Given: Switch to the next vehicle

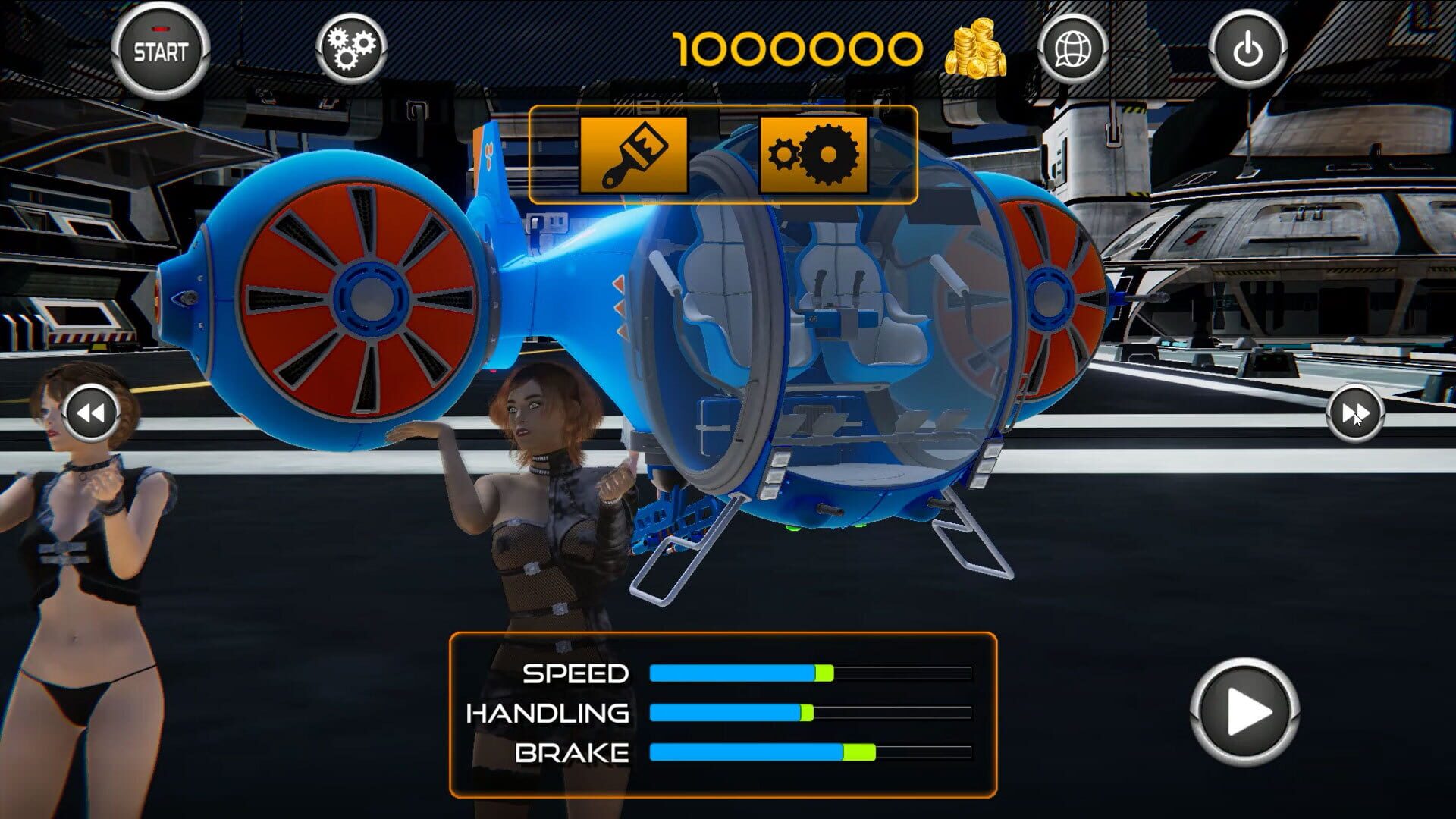Looking at the screenshot, I should coord(1355,413).
